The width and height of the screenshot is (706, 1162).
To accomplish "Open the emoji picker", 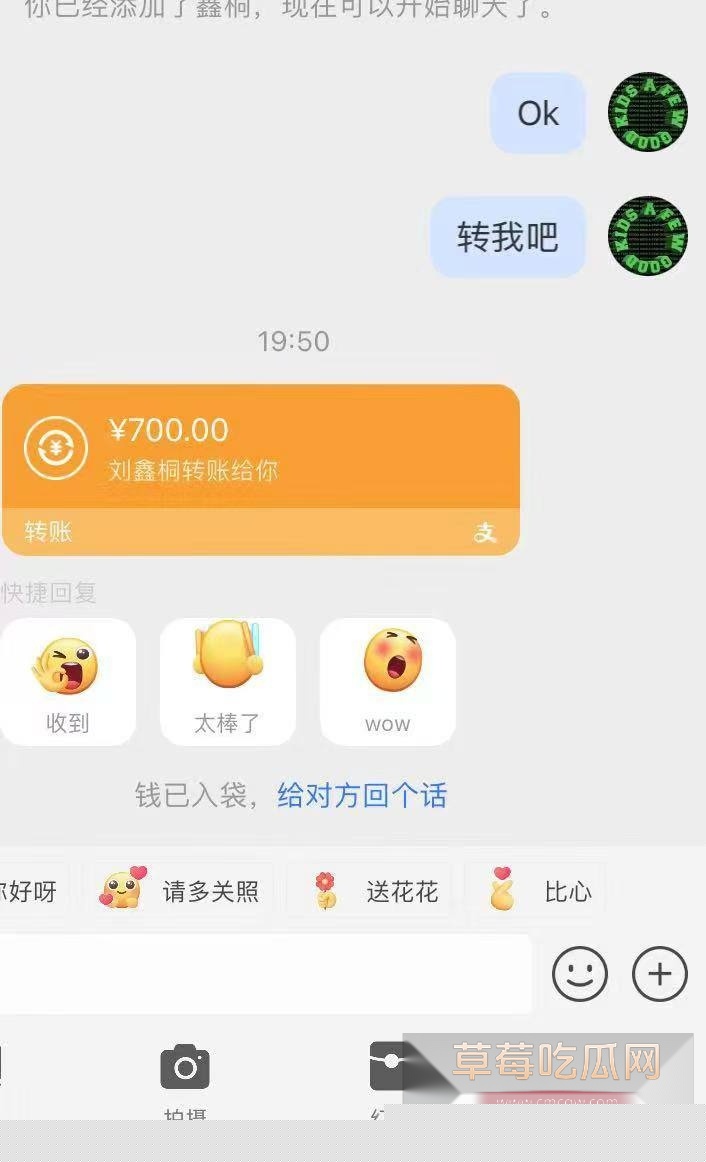I will [580, 974].
